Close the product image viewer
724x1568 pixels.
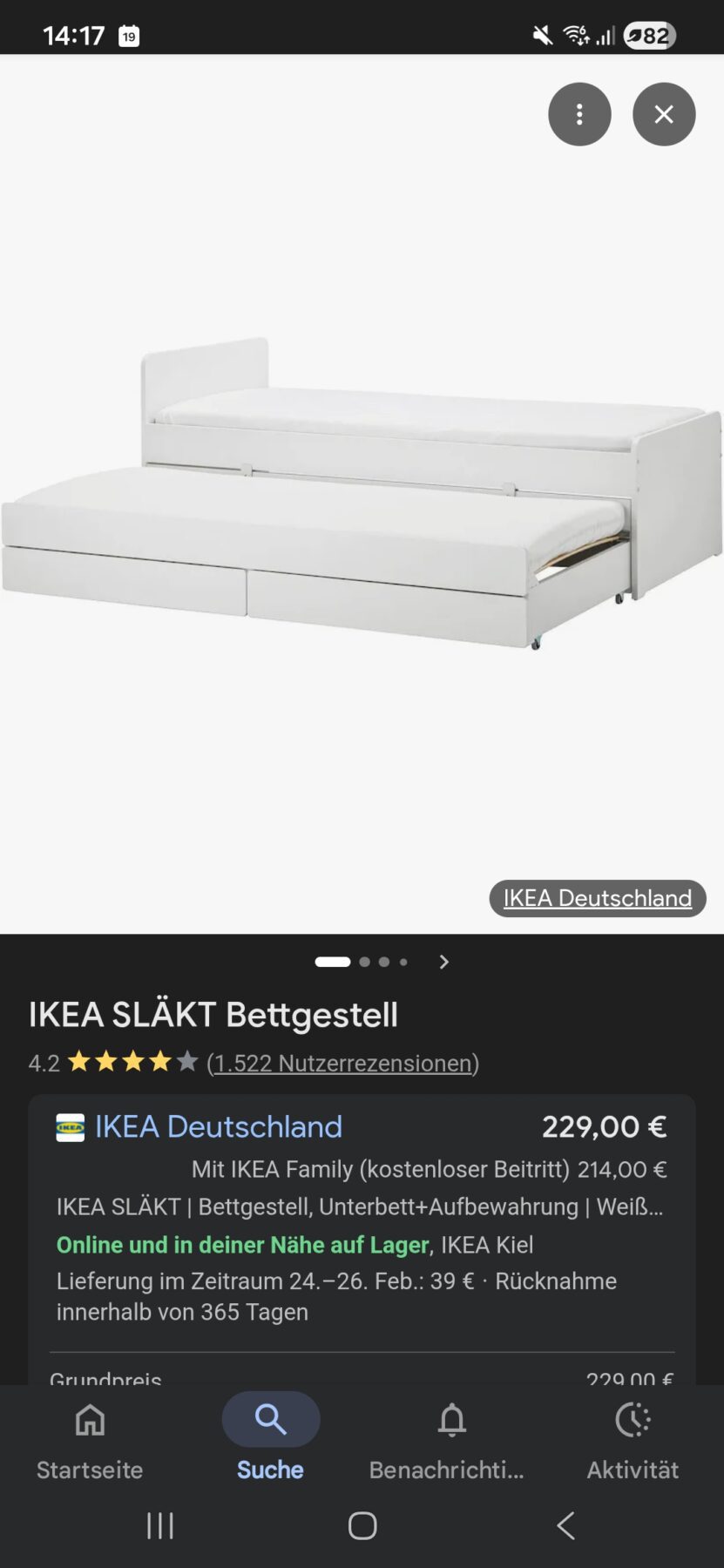coord(664,114)
